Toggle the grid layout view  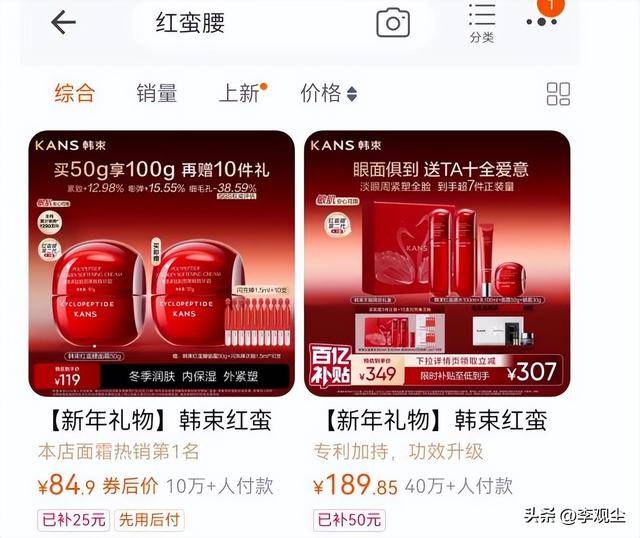pos(559,95)
